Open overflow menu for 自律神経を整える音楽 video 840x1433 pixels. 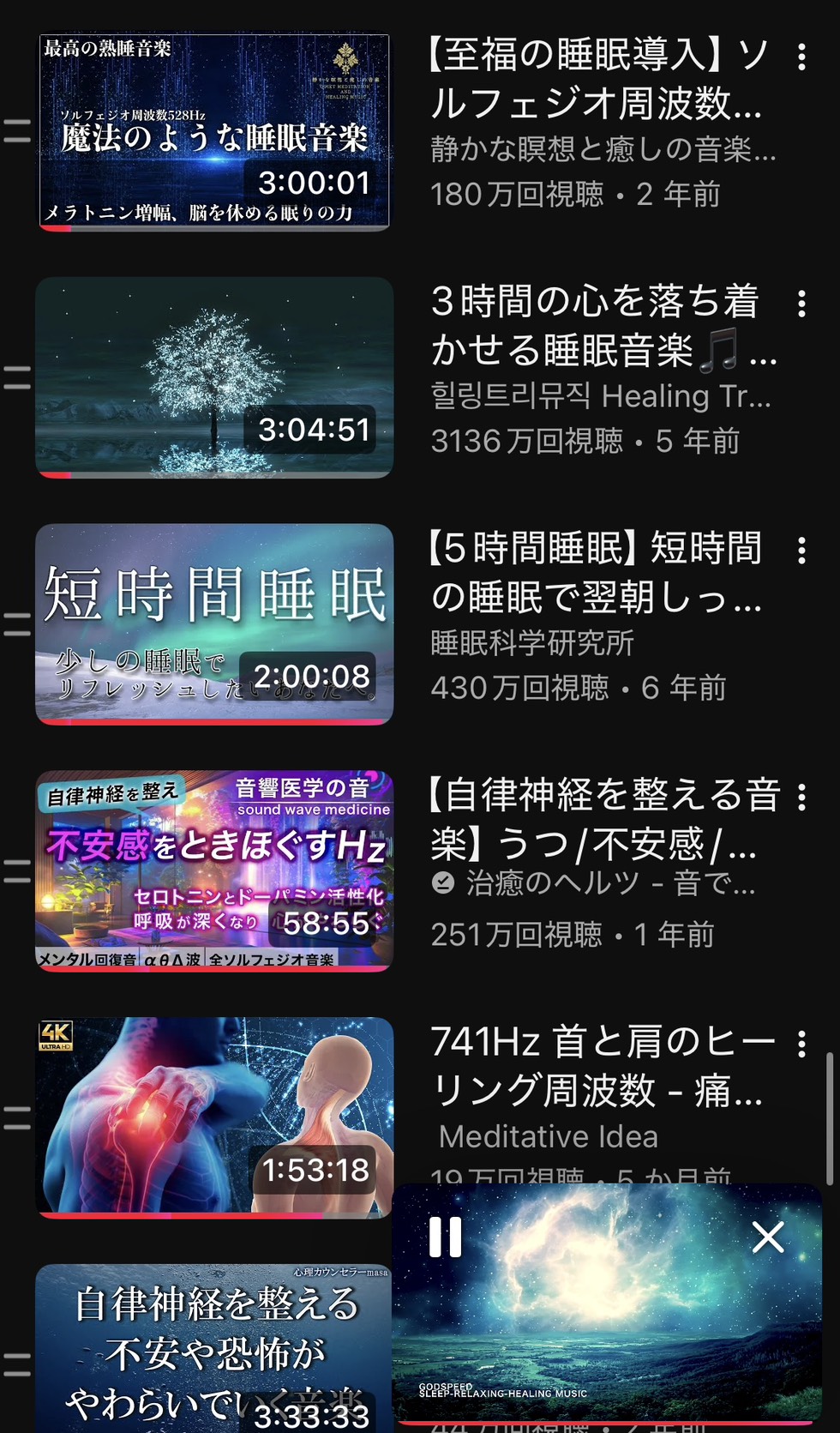(801, 798)
